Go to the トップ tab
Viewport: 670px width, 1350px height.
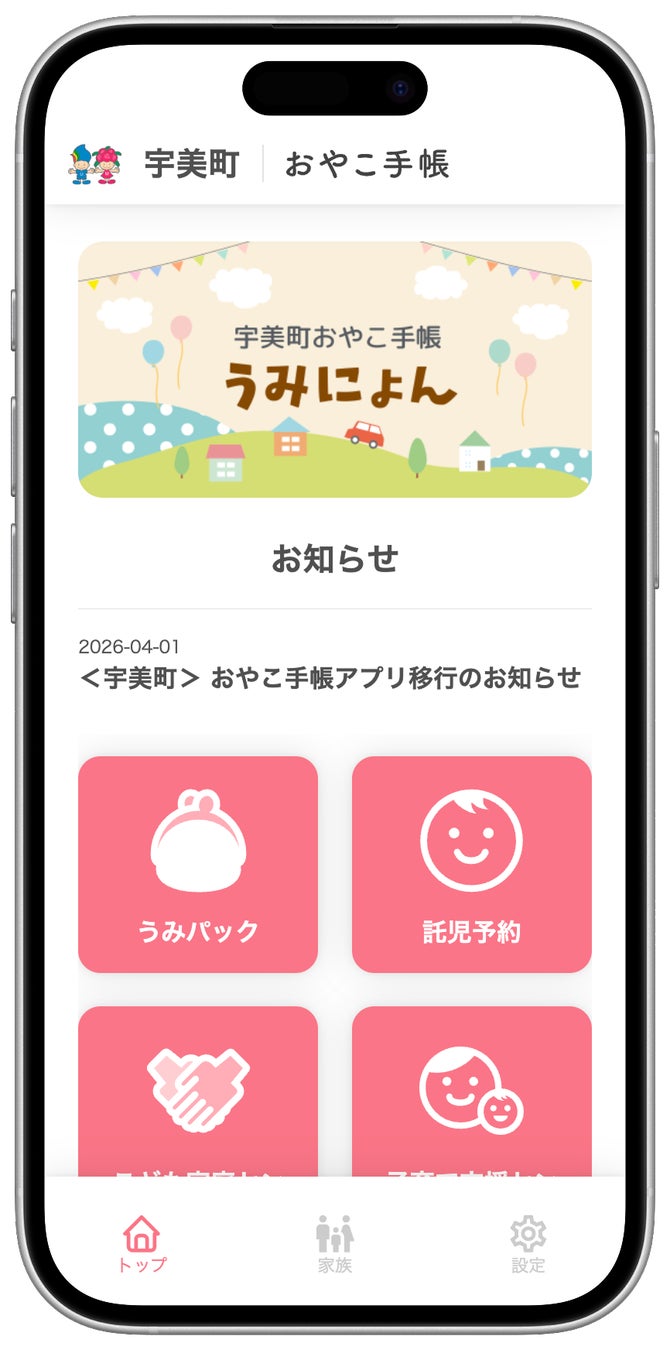coord(142,1244)
